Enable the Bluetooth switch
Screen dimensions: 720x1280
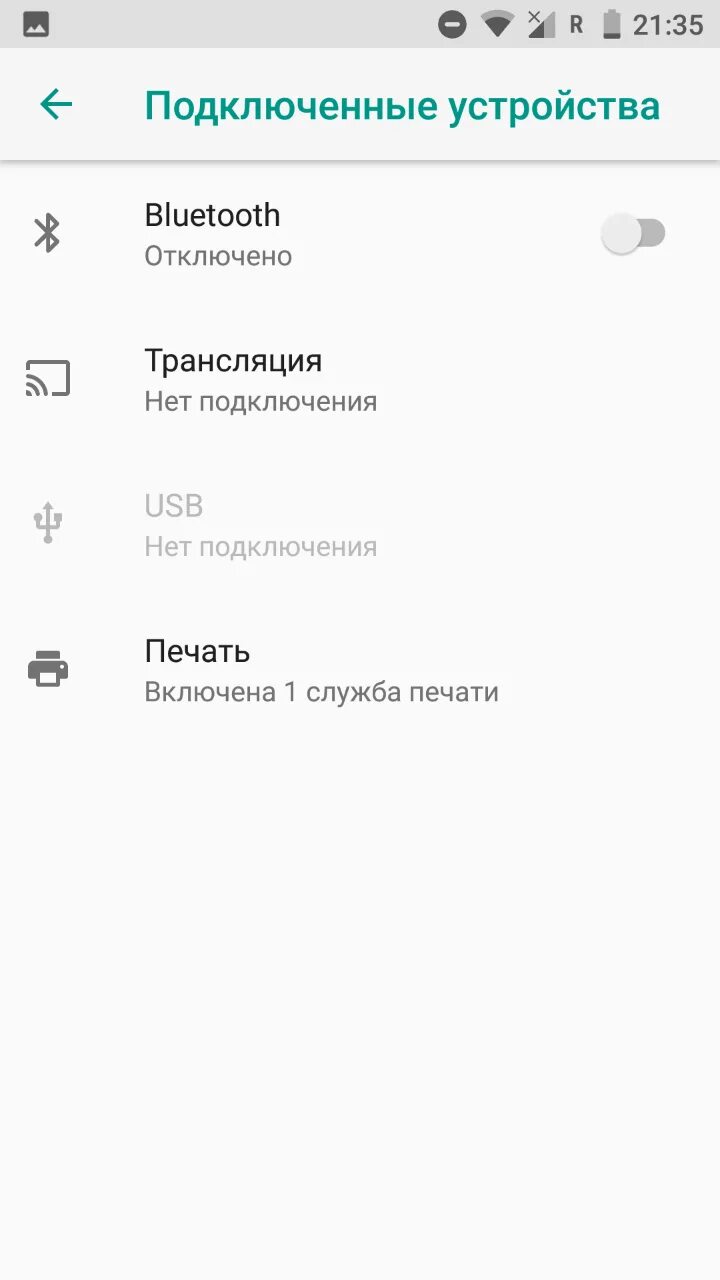pyautogui.click(x=633, y=234)
